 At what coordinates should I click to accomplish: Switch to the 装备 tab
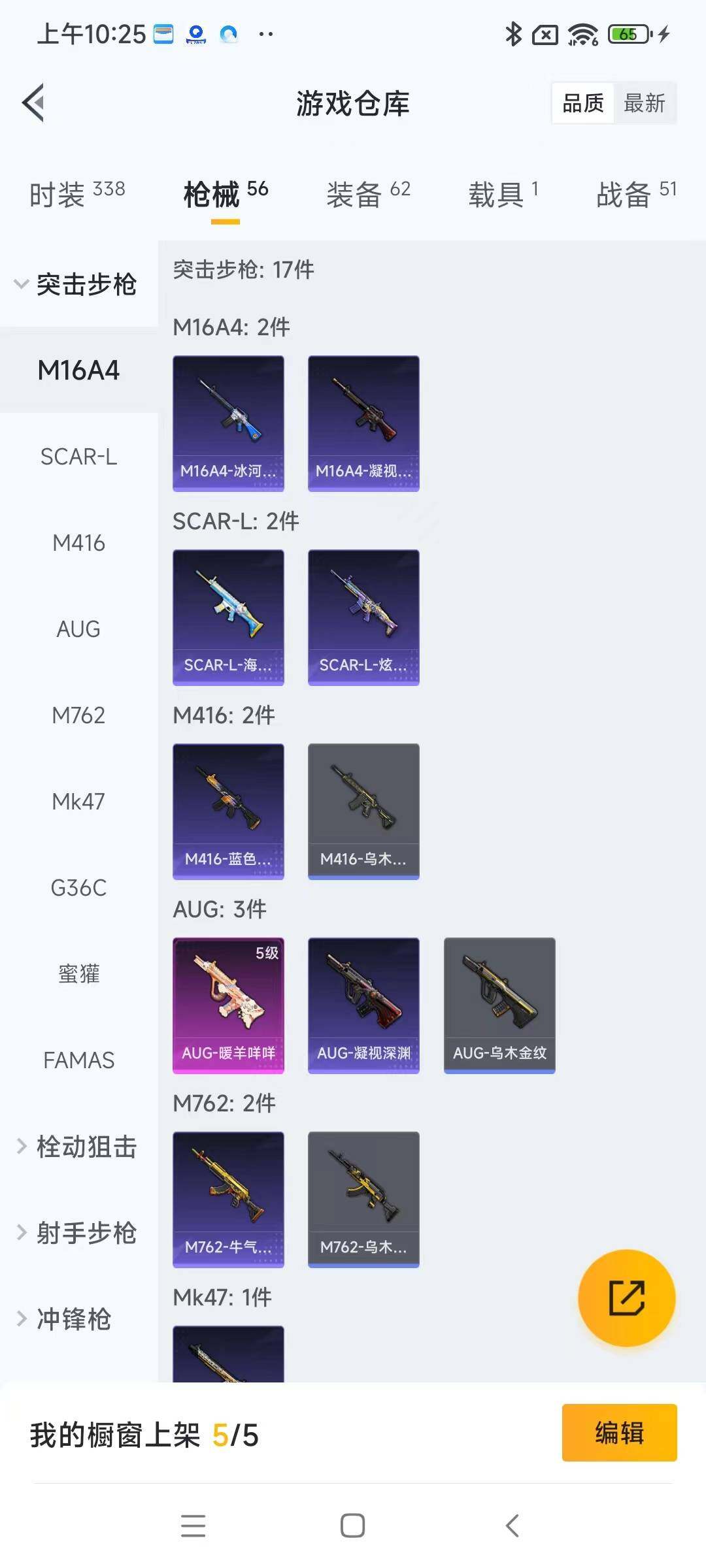click(x=368, y=195)
